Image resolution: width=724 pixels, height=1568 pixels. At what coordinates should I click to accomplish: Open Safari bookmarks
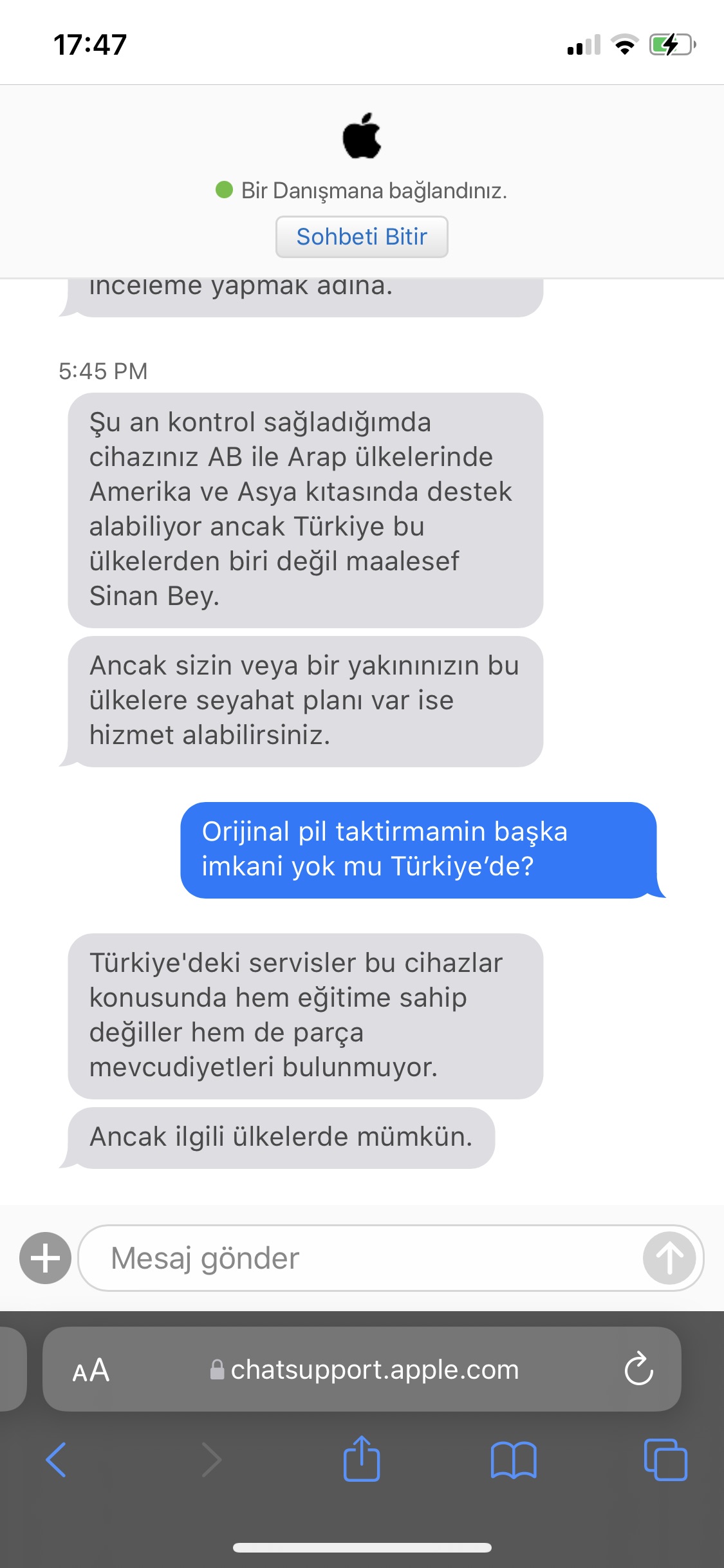pyautogui.click(x=513, y=1460)
